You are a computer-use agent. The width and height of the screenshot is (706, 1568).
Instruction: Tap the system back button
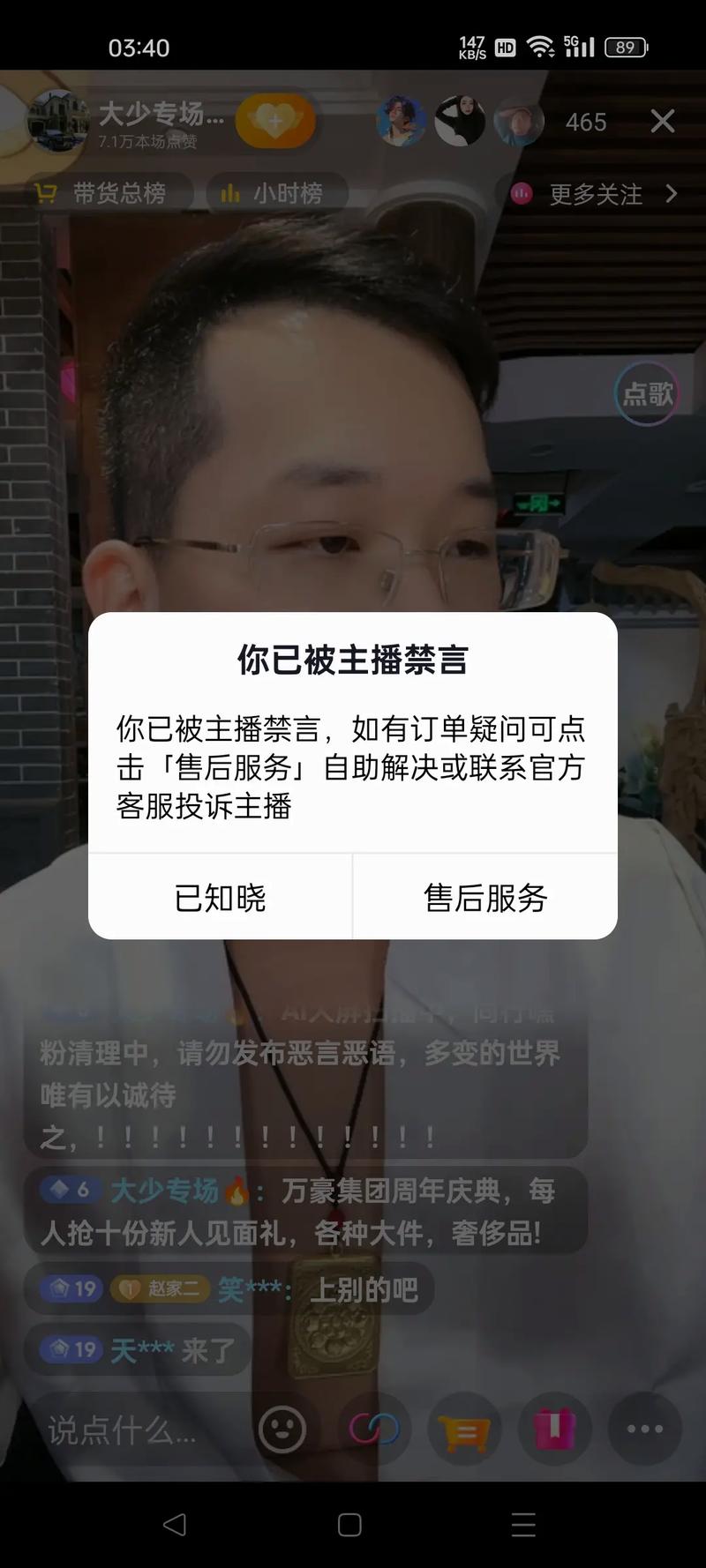pyautogui.click(x=175, y=1525)
